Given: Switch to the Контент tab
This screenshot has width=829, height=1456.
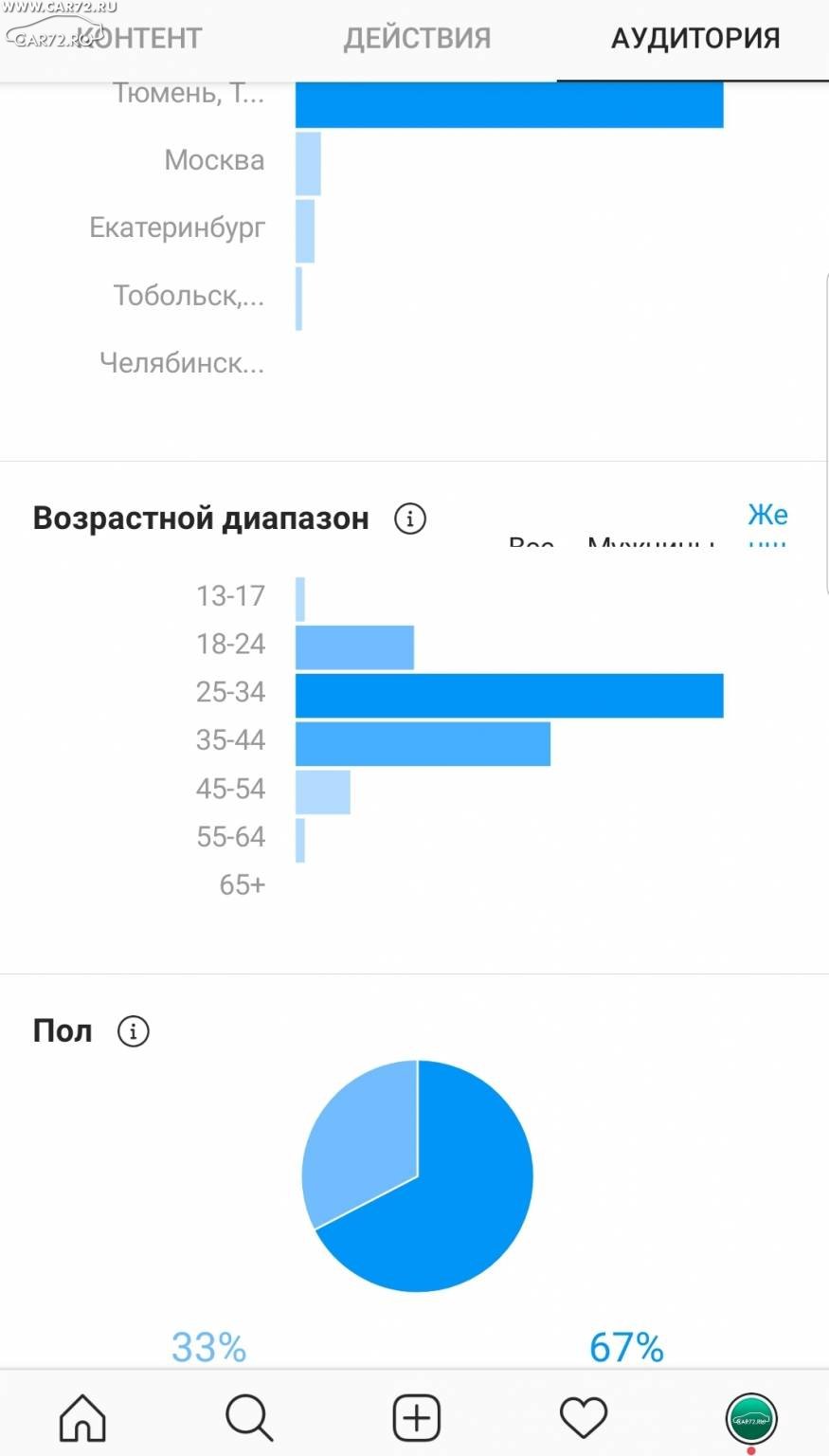Looking at the screenshot, I should (x=137, y=38).
